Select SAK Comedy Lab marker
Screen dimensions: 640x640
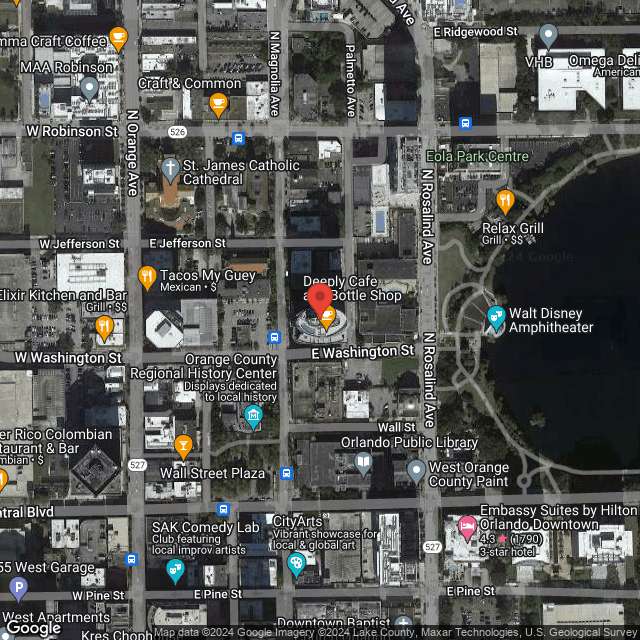click(176, 570)
